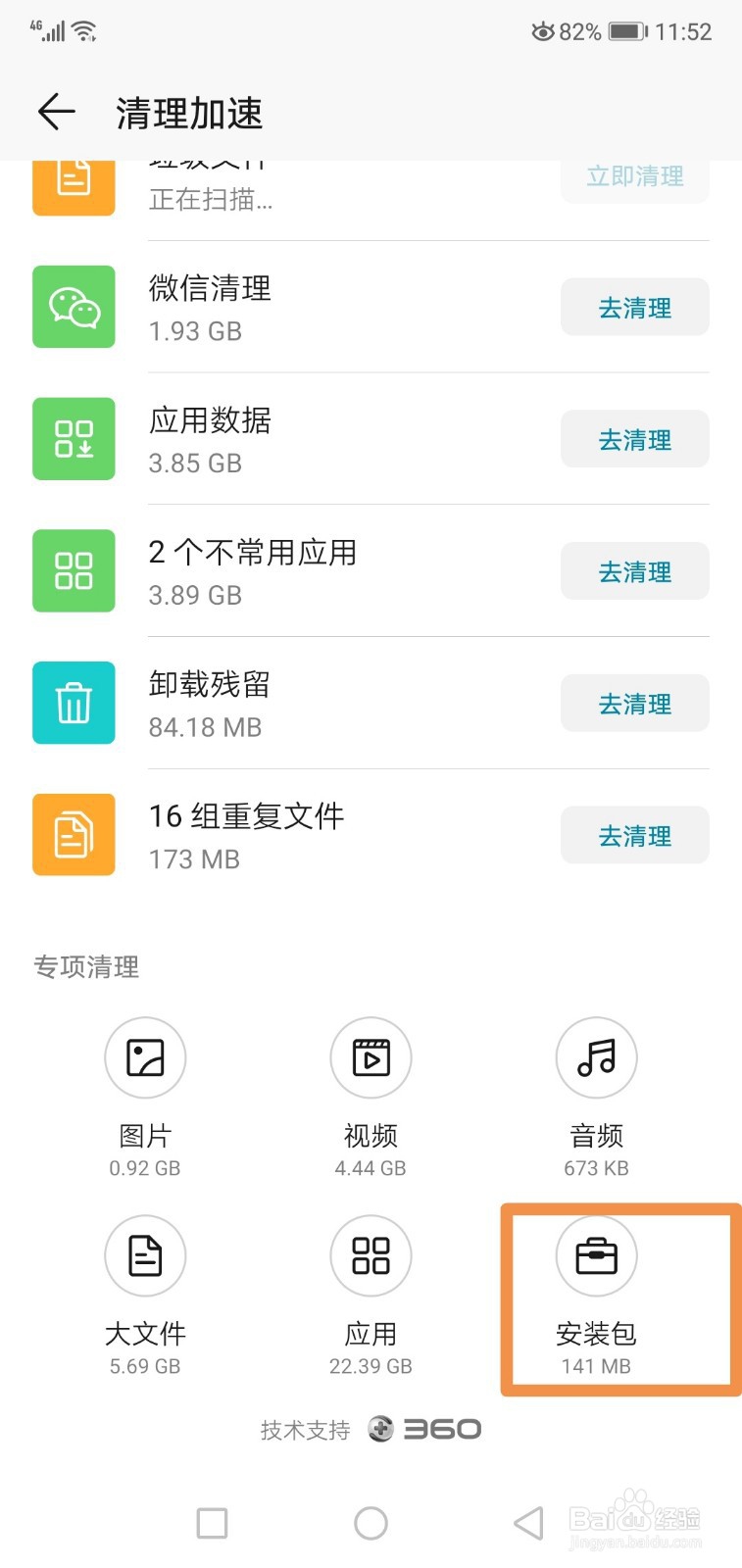Tap 去清理 for 2 个不常用应用
Viewport: 742px width, 1568px height.
[x=634, y=571]
